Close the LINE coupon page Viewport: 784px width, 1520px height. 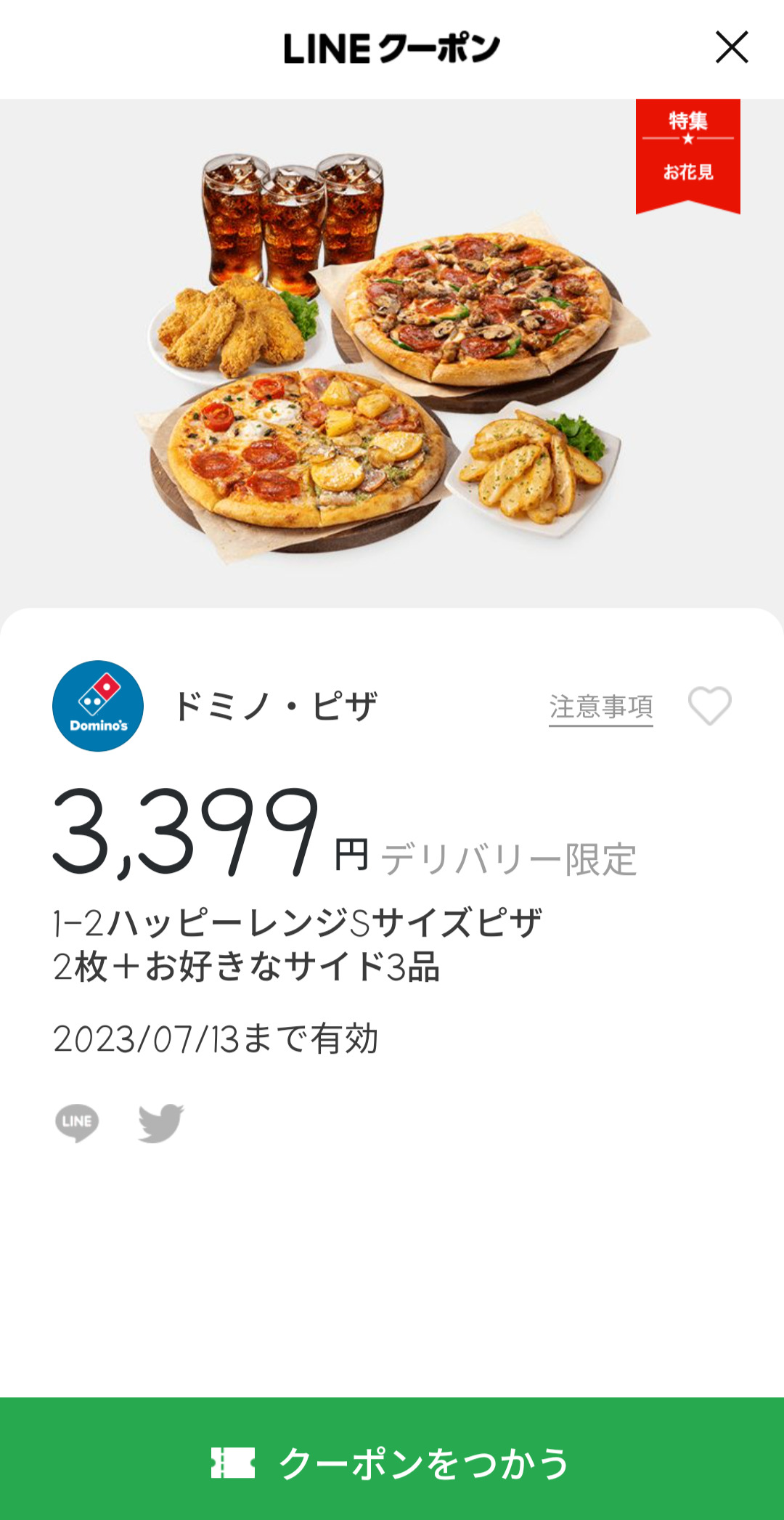731,48
